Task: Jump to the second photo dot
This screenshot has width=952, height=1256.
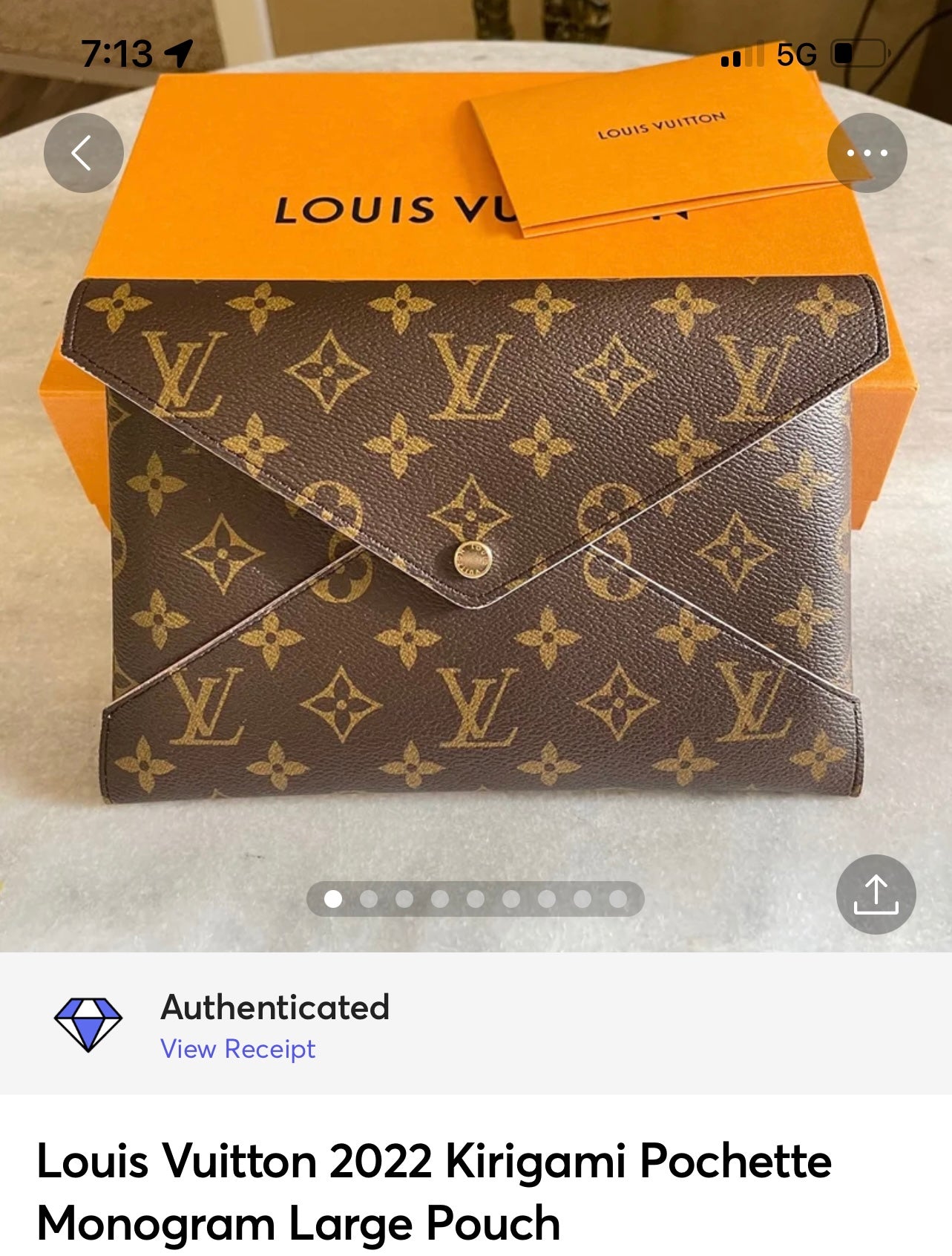Action: [x=369, y=899]
